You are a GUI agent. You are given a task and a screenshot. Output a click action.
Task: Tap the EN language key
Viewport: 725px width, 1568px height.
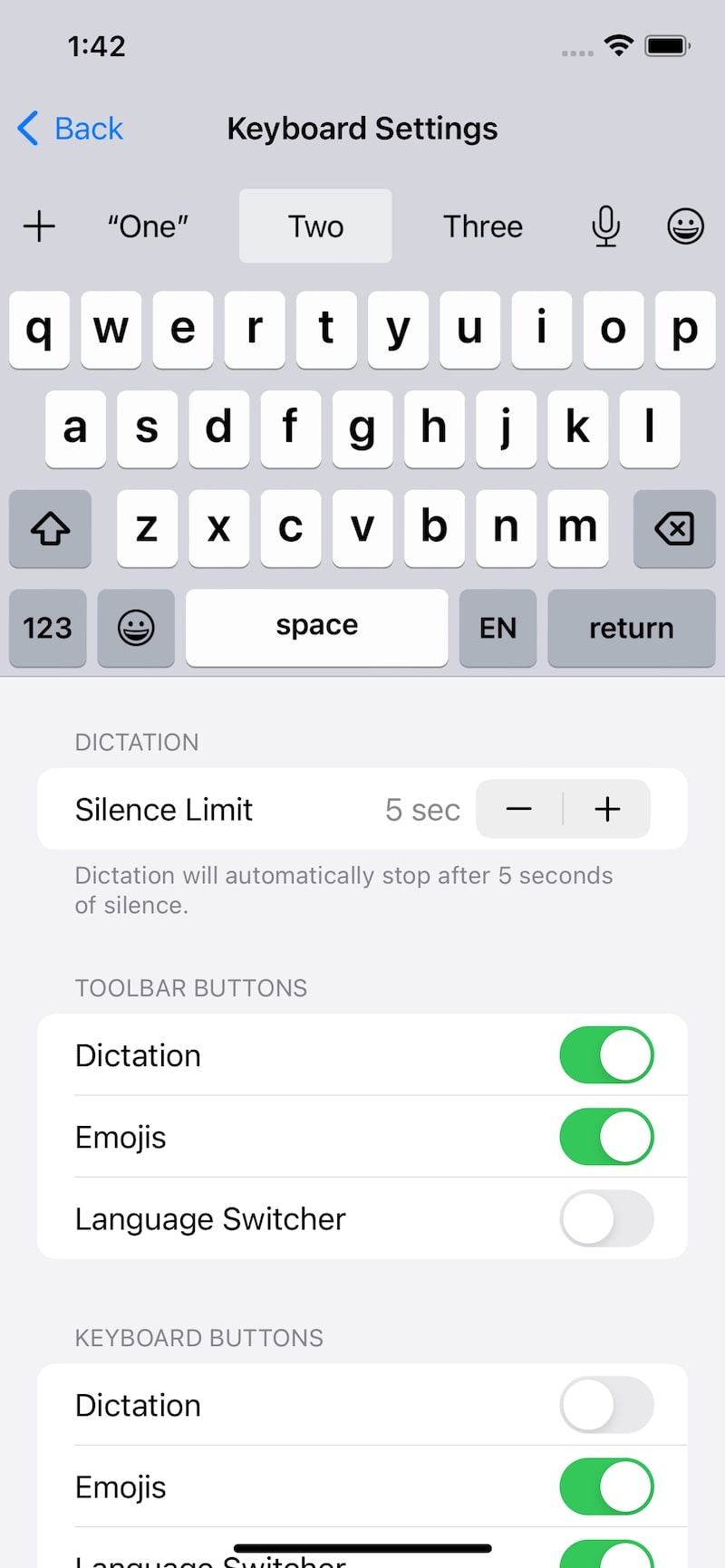click(498, 628)
